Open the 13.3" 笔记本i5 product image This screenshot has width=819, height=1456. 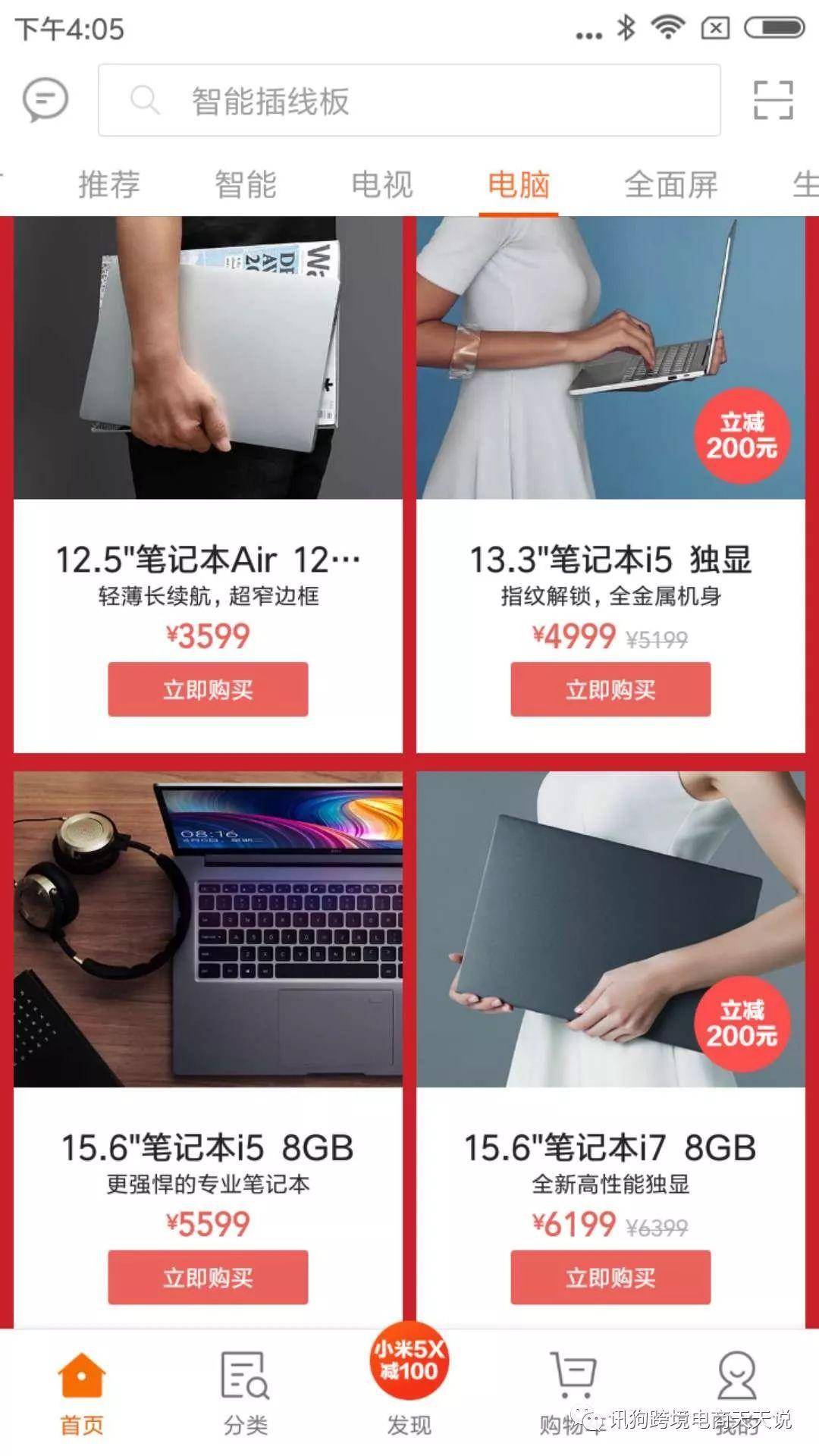610,358
